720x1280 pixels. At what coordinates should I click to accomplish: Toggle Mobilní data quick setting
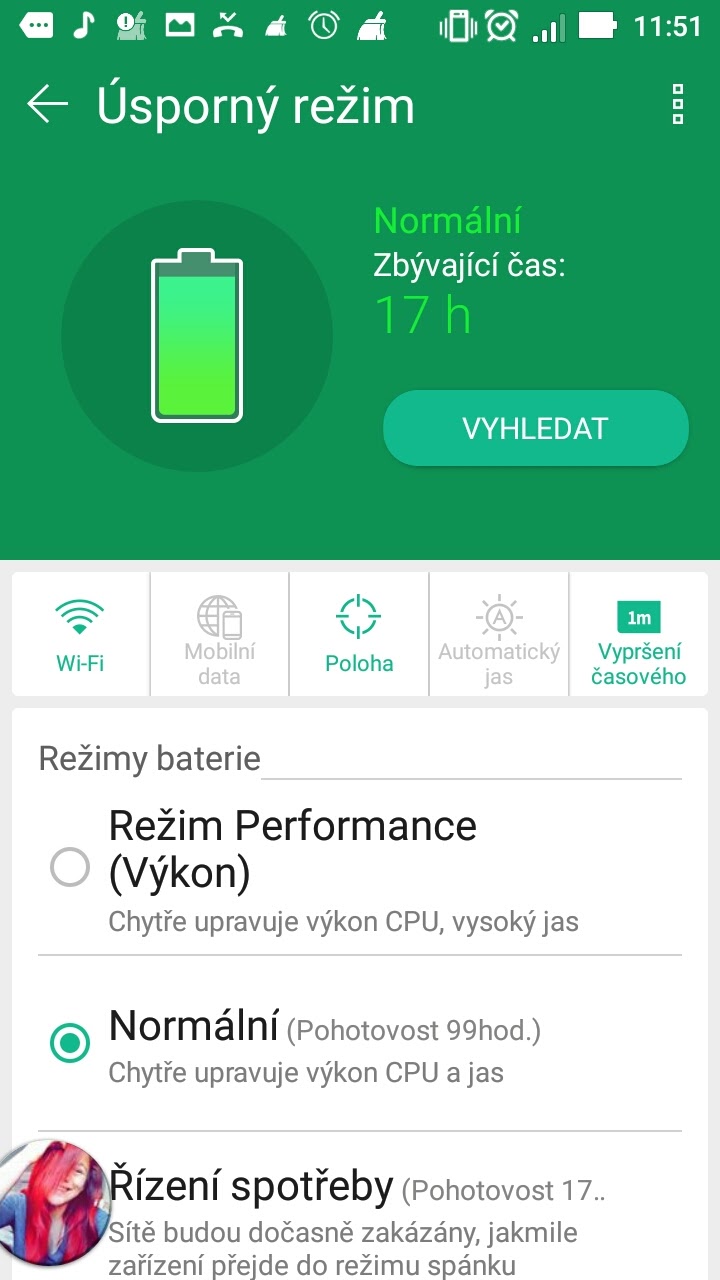point(219,634)
